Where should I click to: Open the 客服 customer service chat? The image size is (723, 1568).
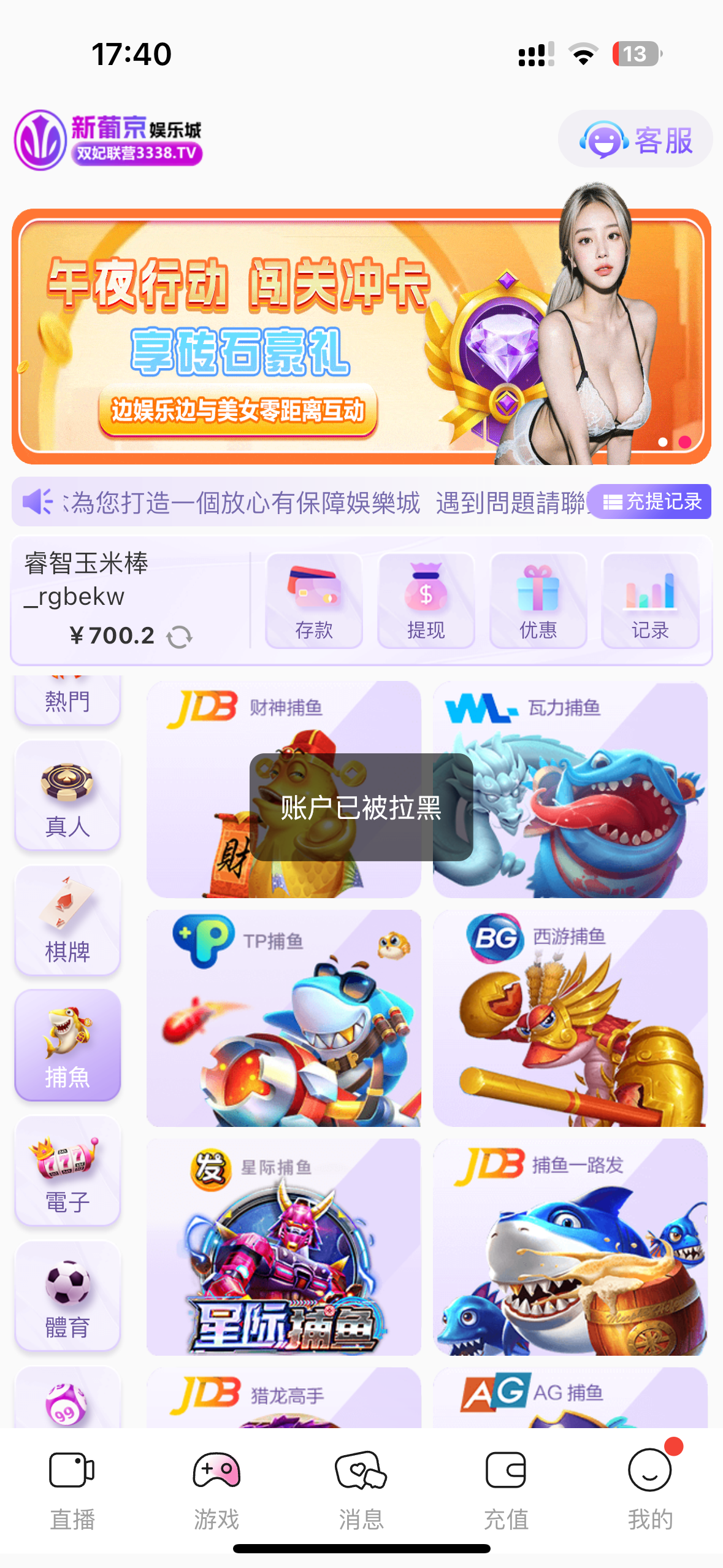coord(636,140)
